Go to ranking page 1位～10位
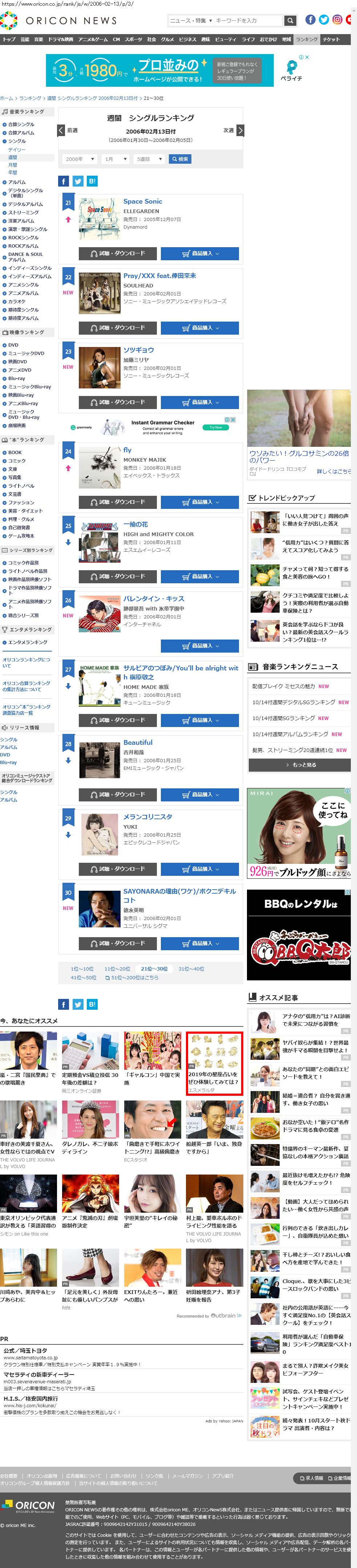The height and width of the screenshot is (1568, 357). (82, 968)
